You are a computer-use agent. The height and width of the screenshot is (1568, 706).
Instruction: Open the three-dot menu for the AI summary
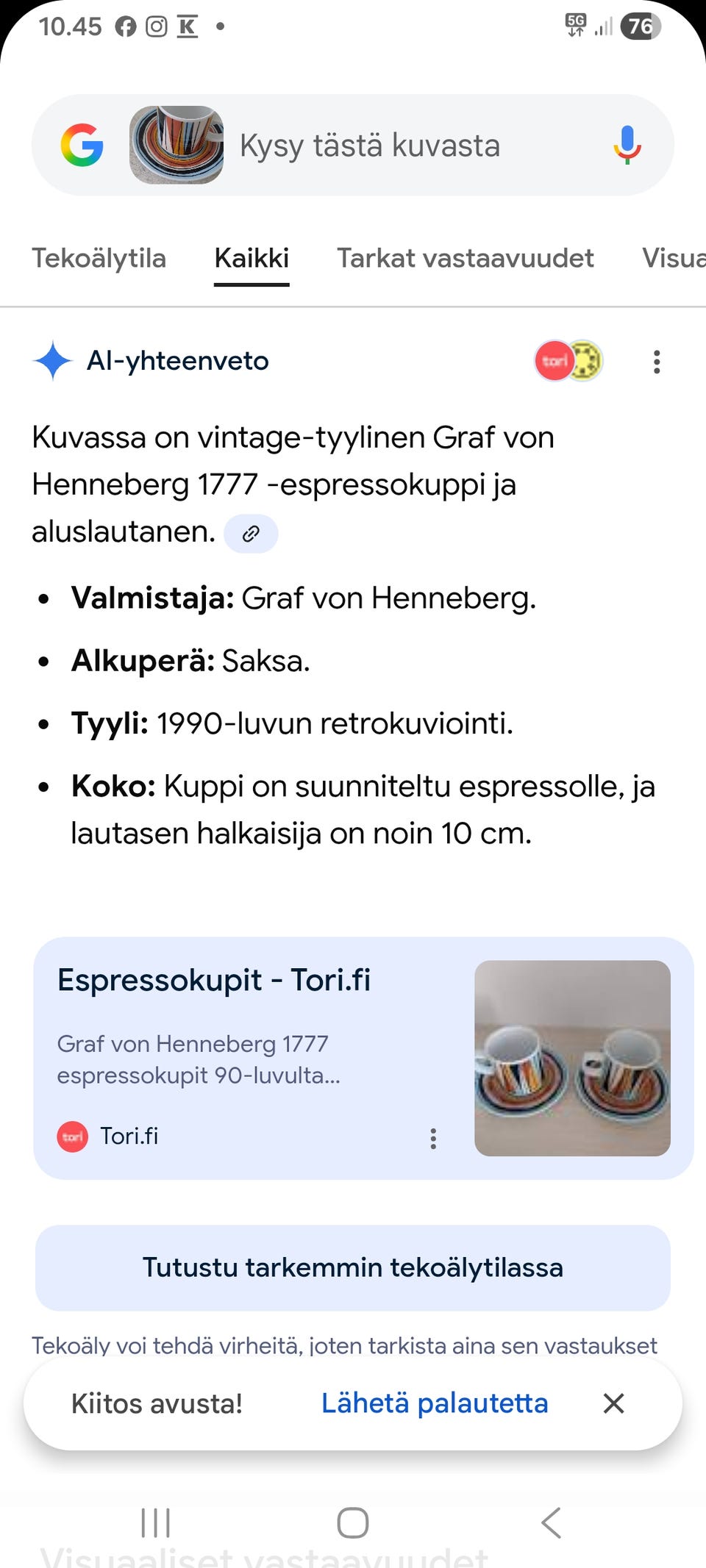click(656, 361)
